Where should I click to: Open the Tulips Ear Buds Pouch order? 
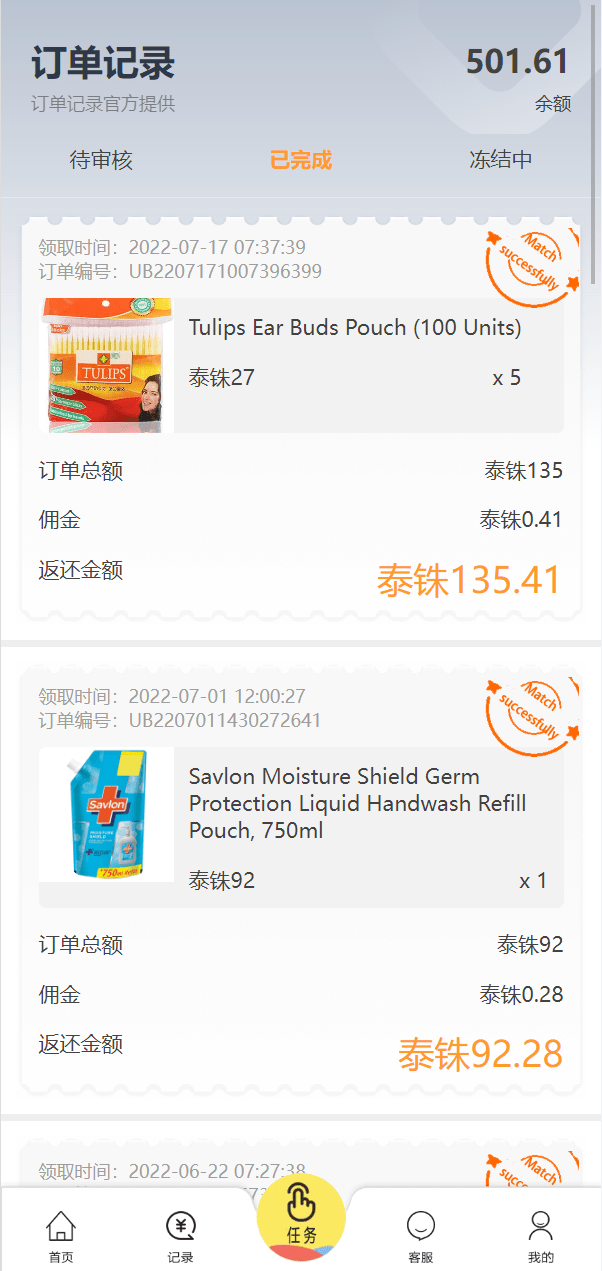[x=354, y=328]
